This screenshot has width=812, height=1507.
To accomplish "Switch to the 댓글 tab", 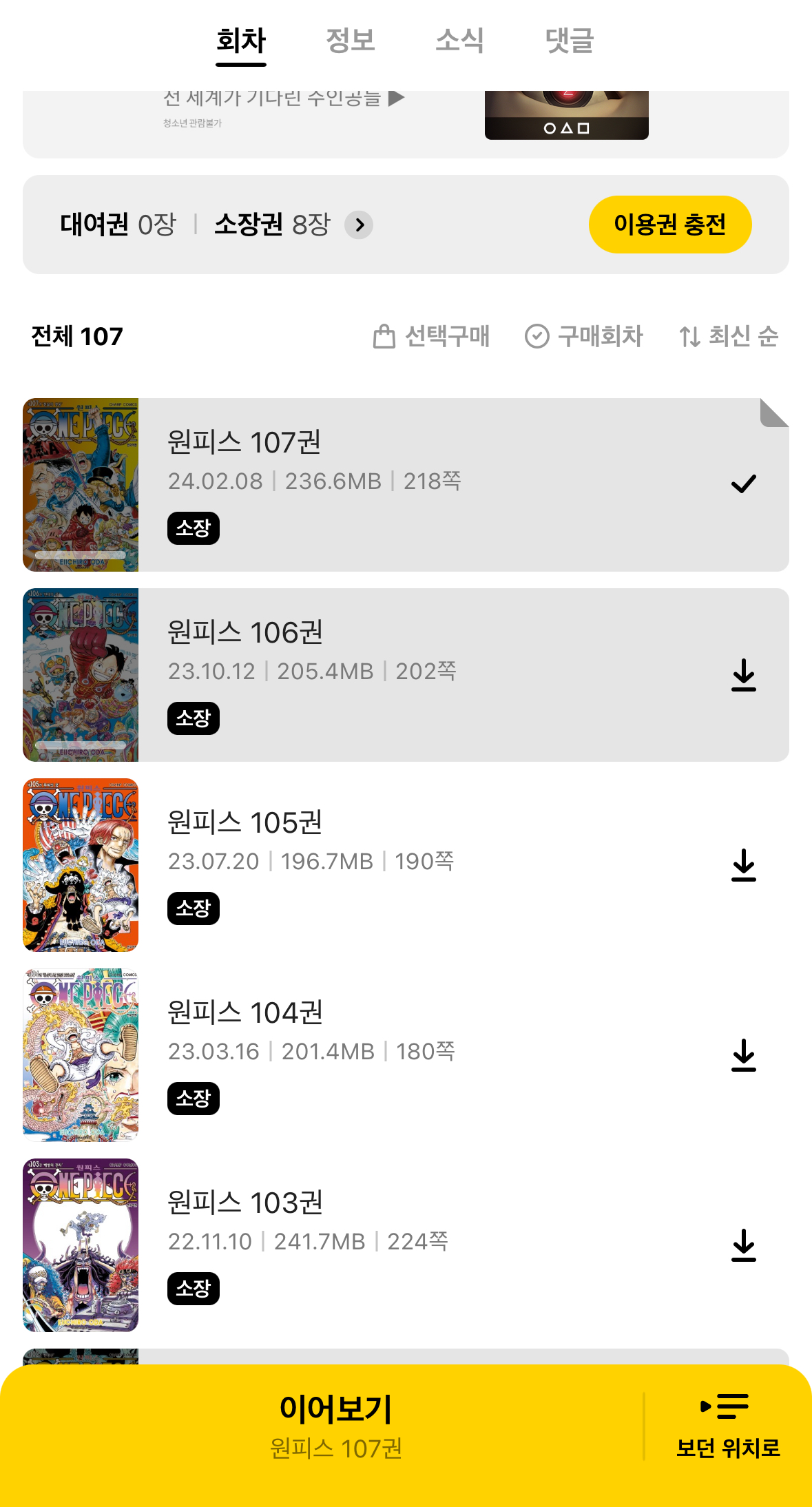I will point(569,41).
